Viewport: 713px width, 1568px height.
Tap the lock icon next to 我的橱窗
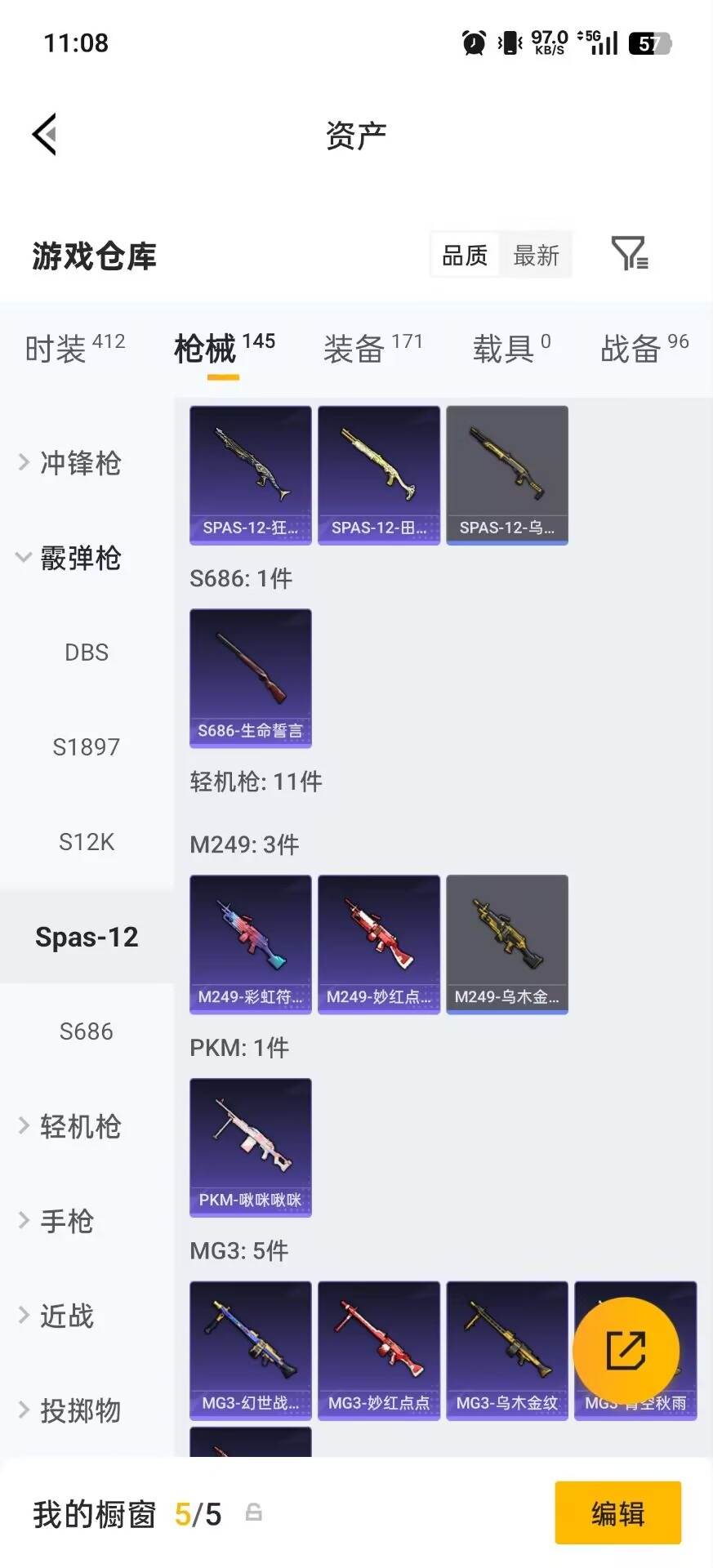coord(254,1515)
